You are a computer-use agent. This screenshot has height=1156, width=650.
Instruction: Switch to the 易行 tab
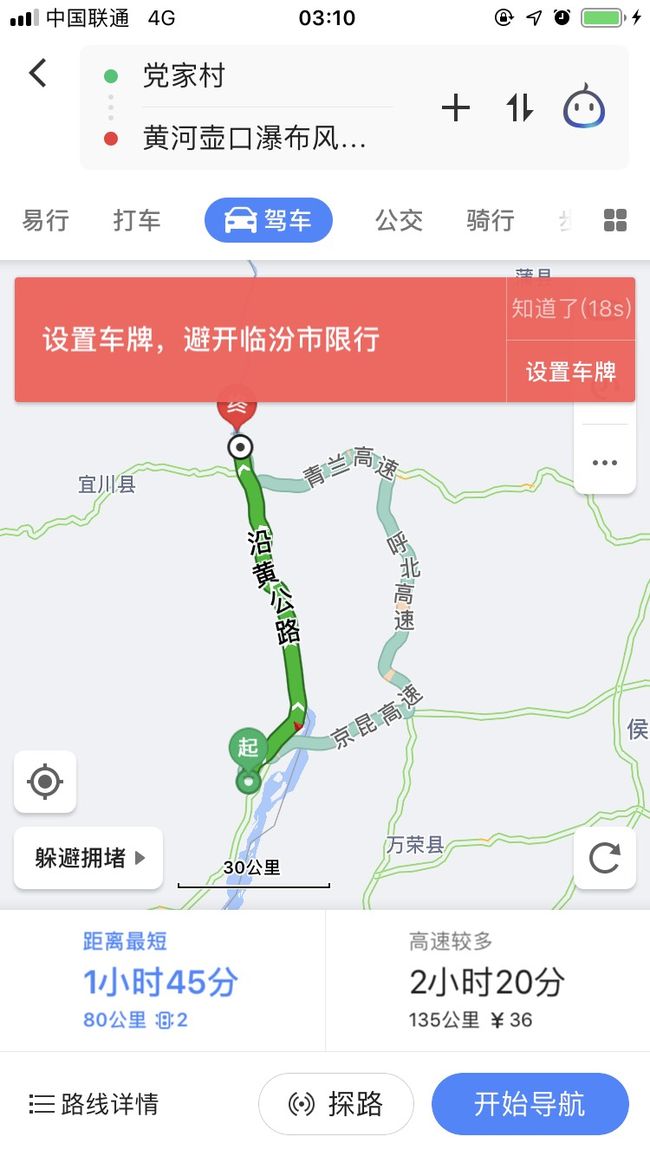pos(46,220)
